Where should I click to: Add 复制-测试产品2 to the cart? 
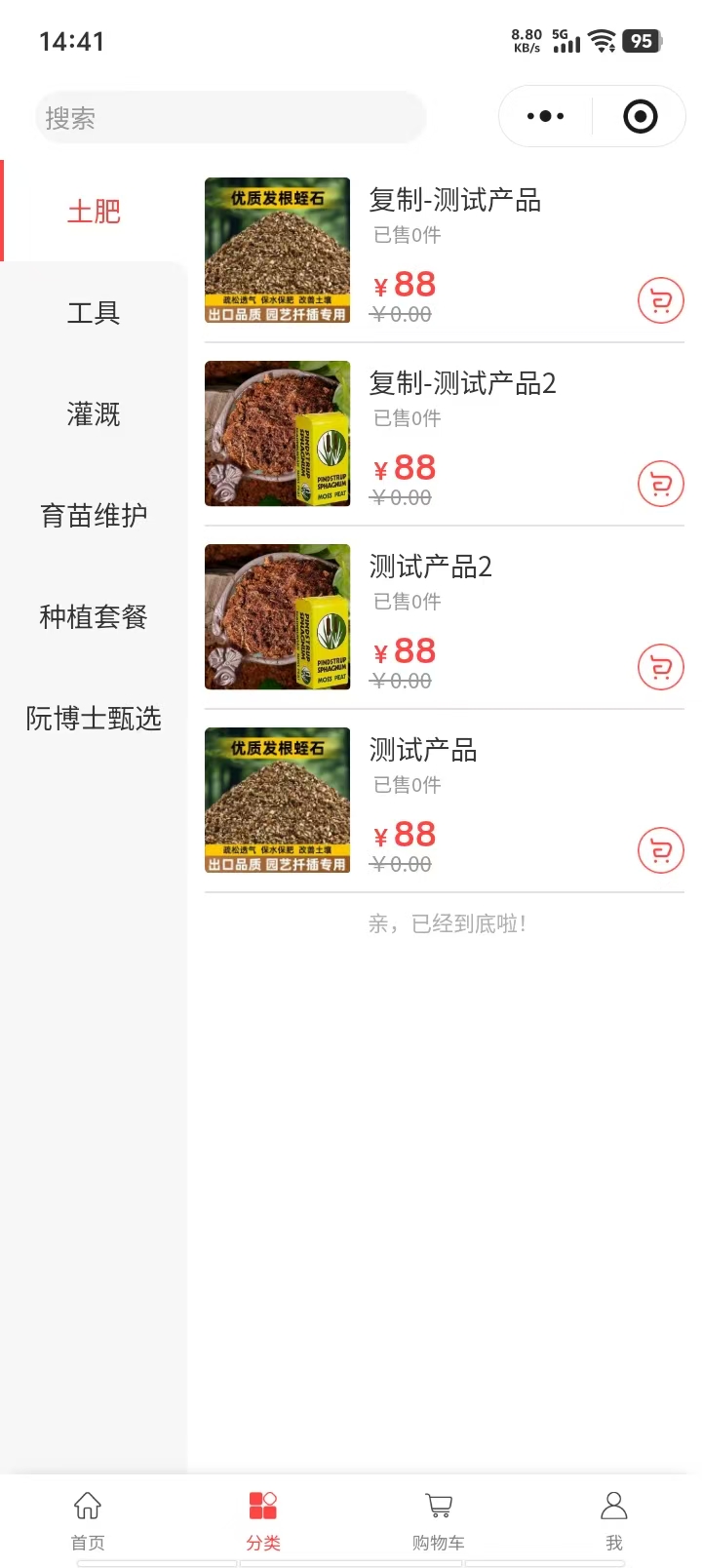tap(661, 485)
